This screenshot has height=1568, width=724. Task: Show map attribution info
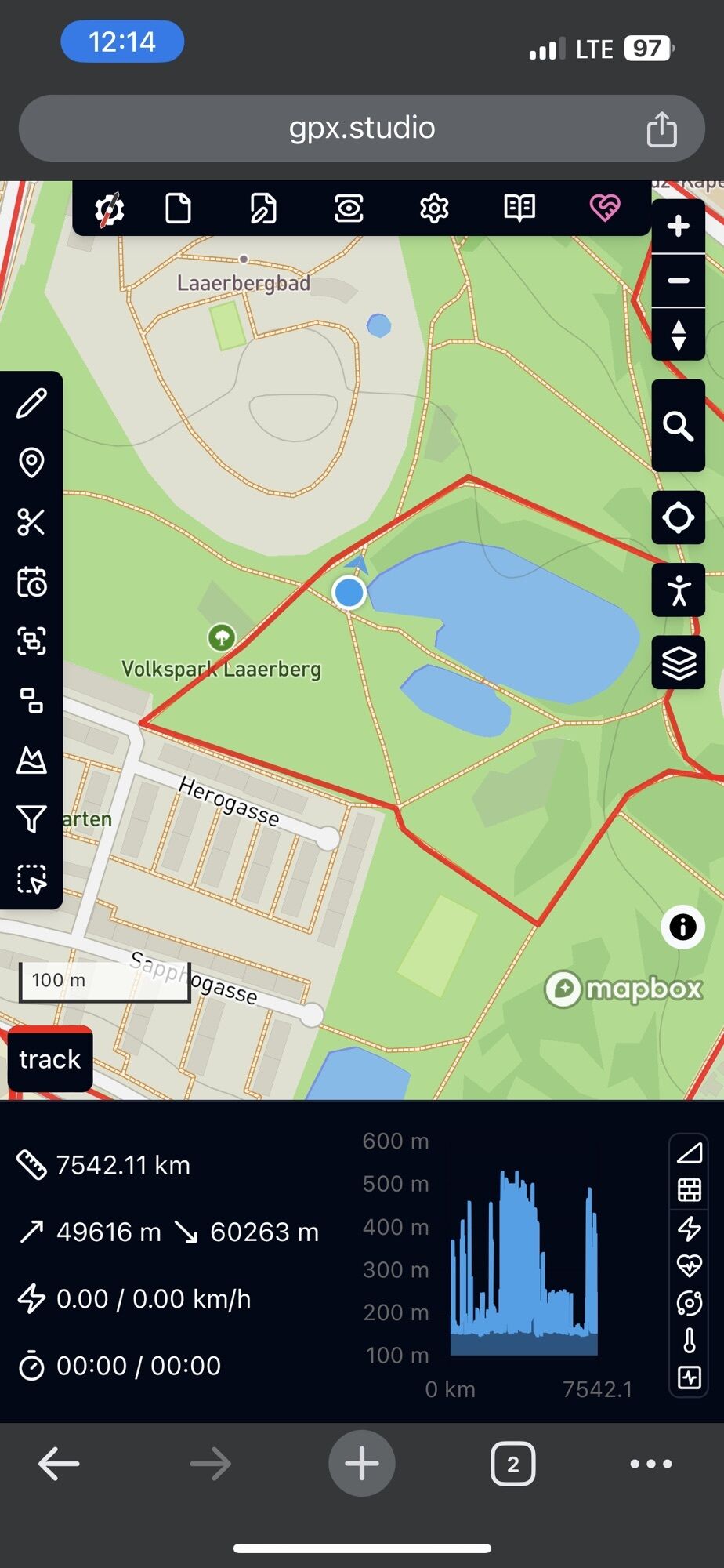coord(682,927)
